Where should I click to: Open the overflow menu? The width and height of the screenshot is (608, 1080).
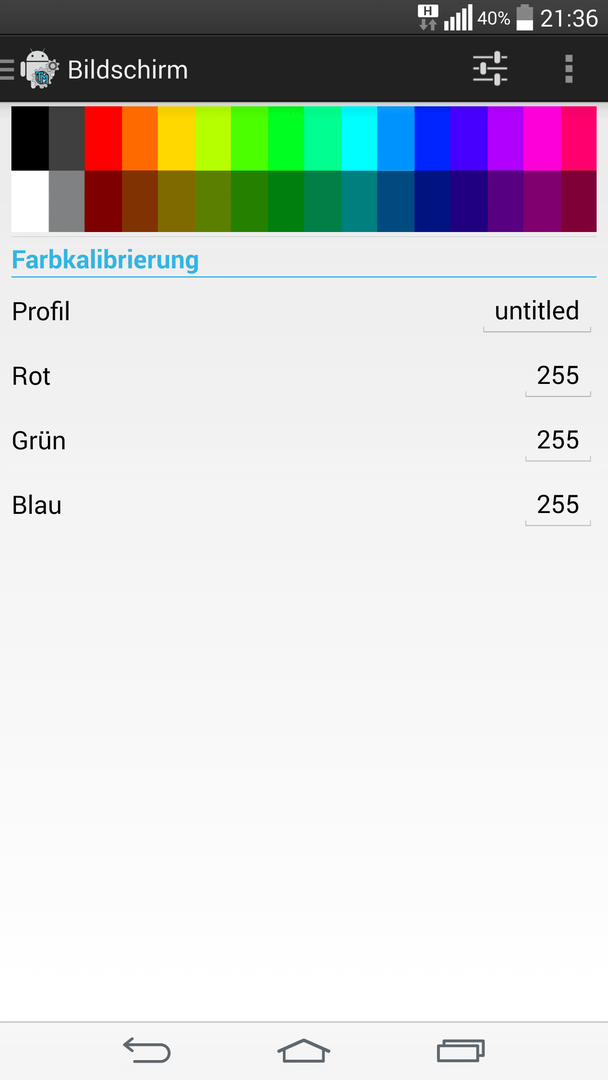coord(569,69)
